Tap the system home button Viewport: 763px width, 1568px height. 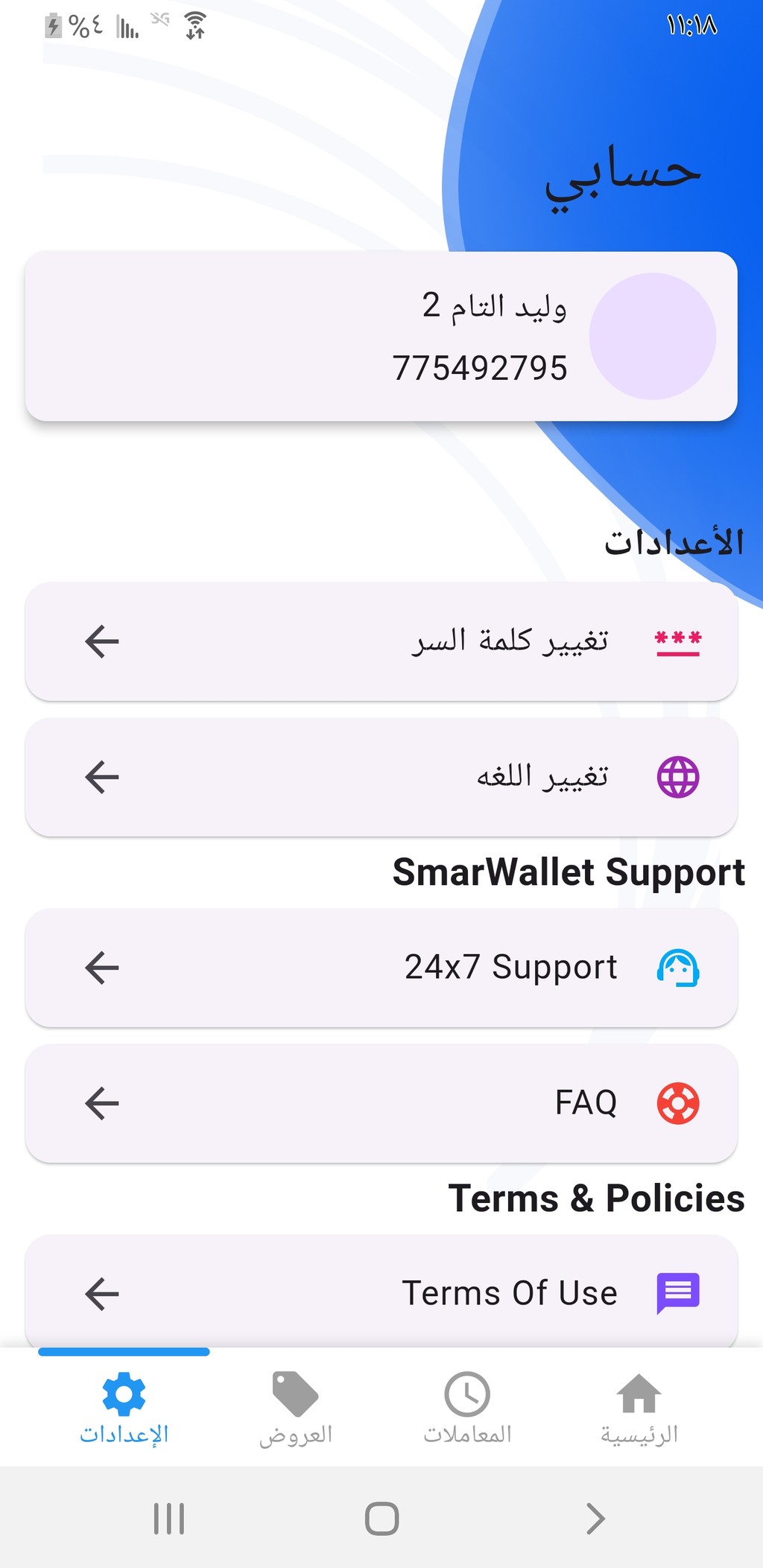(x=381, y=1518)
